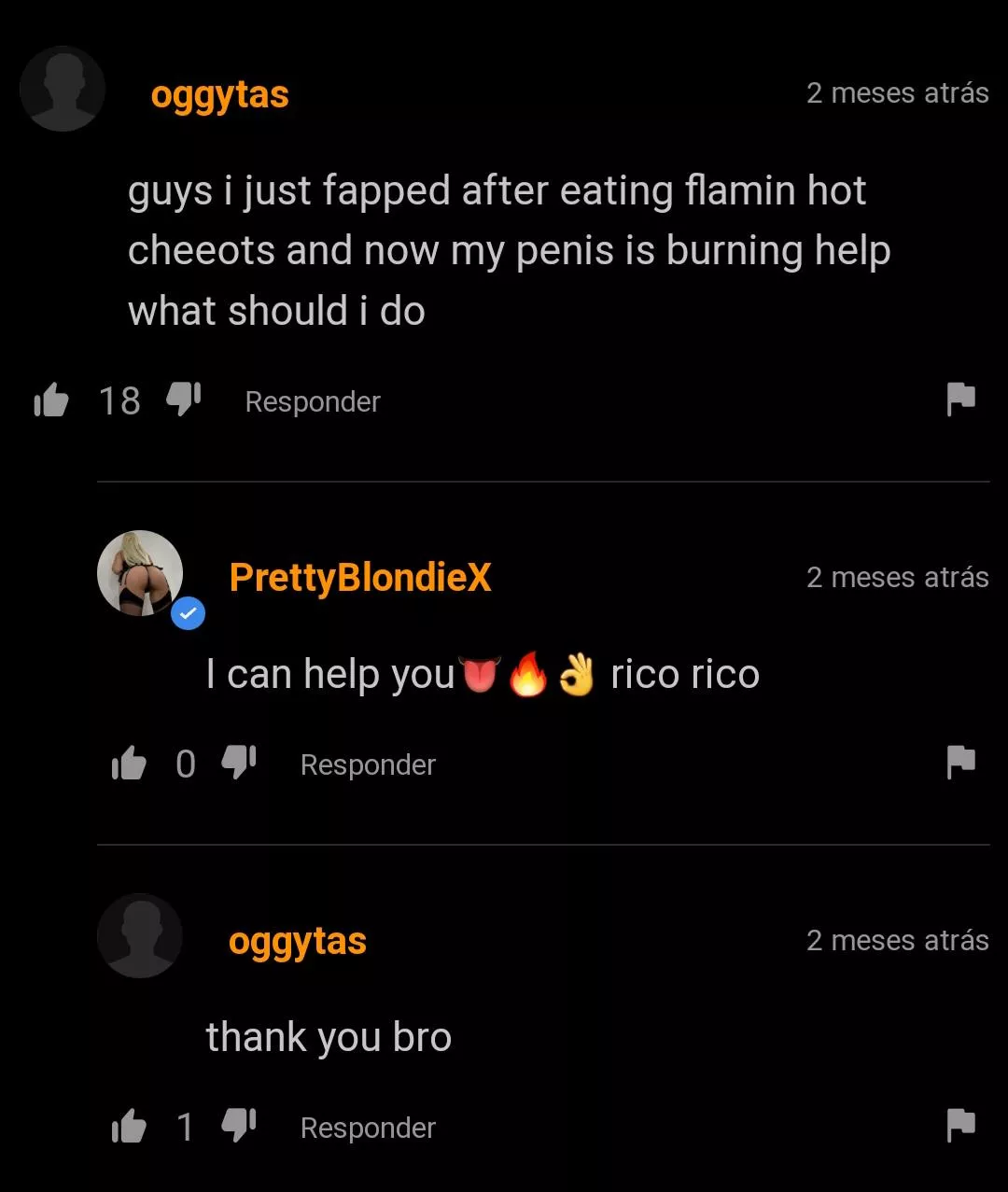The image size is (1008, 1192).
Task: Like PrettyBlondieX's reply
Action: (129, 764)
